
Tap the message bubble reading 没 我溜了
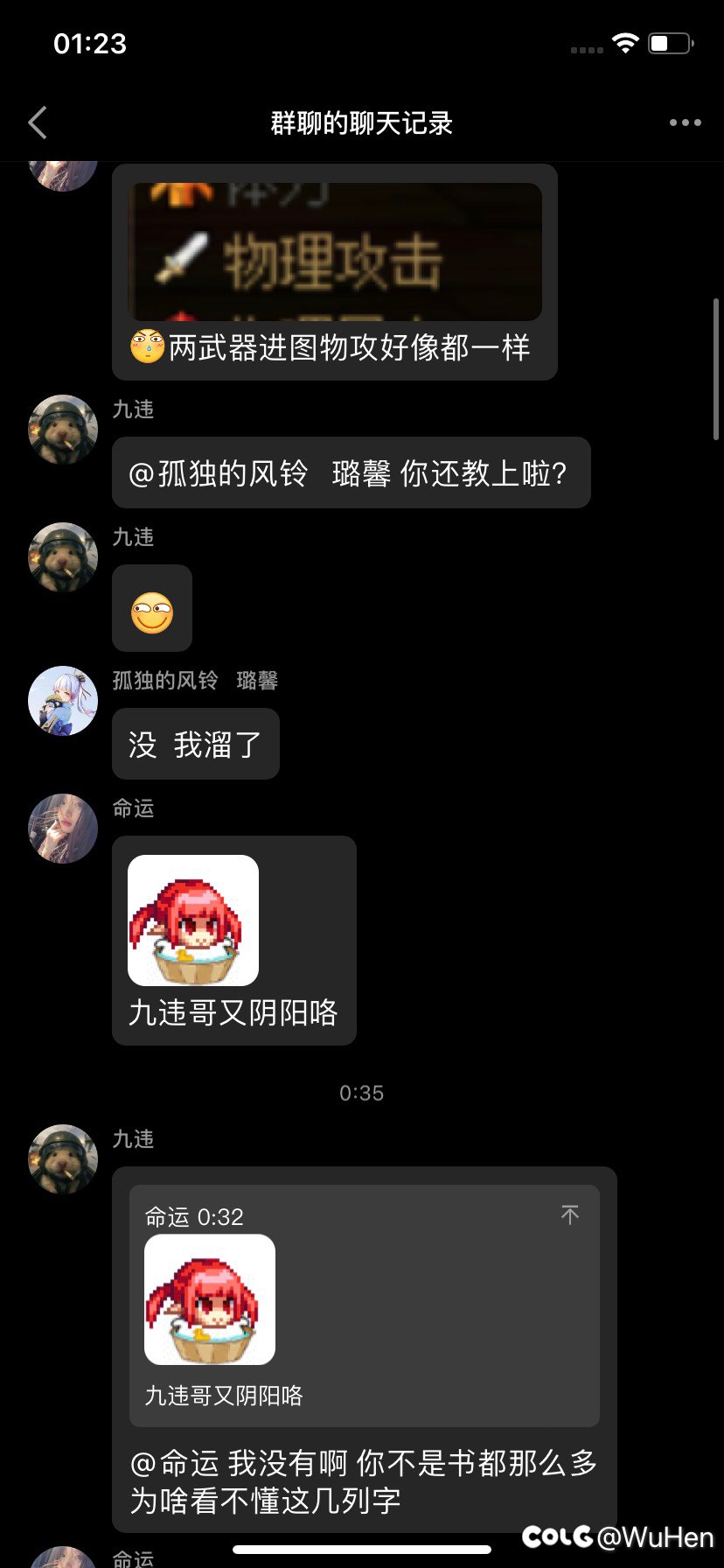(x=194, y=744)
